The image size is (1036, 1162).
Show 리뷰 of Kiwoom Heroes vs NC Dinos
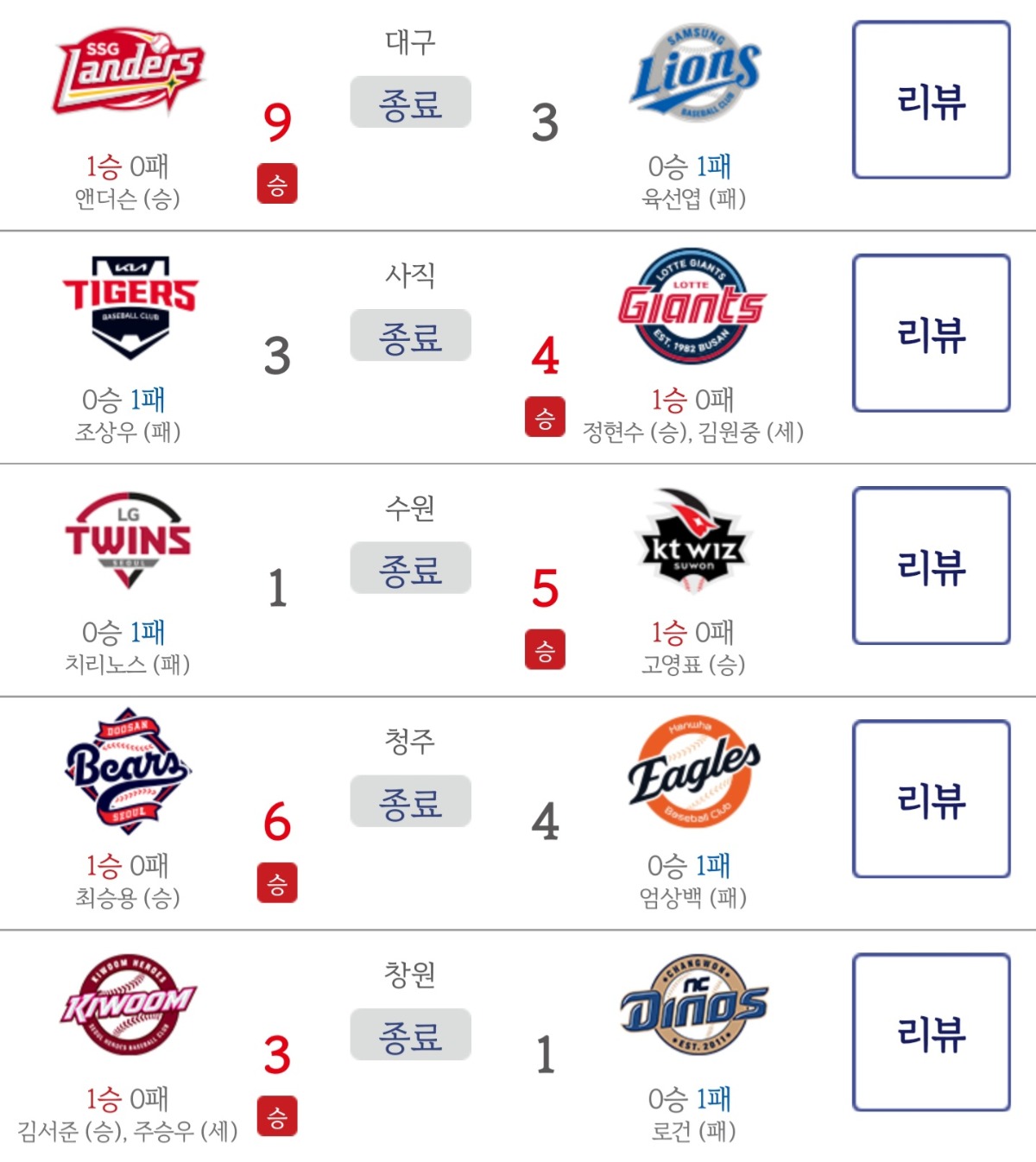[931, 1032]
